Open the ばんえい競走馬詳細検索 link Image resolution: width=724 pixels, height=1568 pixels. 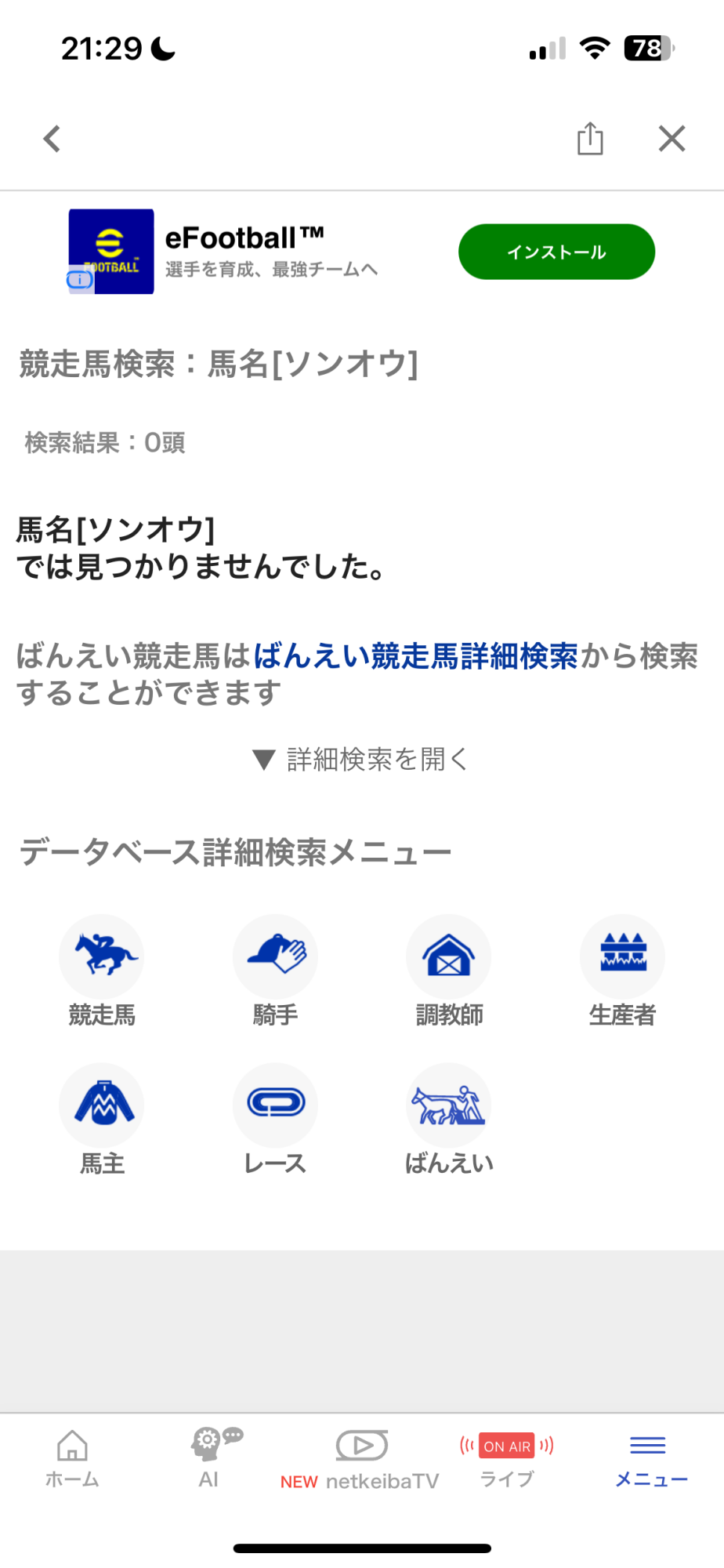point(415,656)
